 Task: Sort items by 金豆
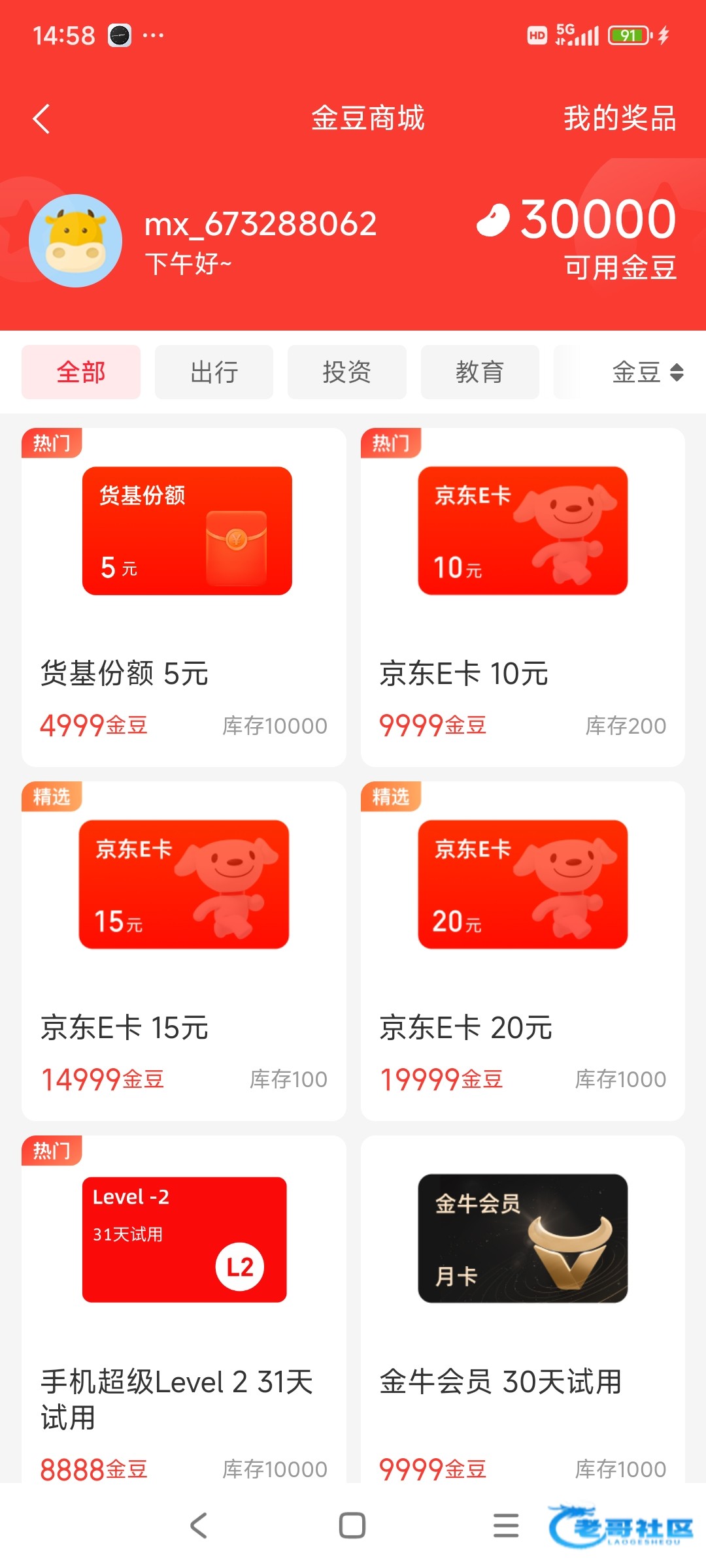point(647,372)
